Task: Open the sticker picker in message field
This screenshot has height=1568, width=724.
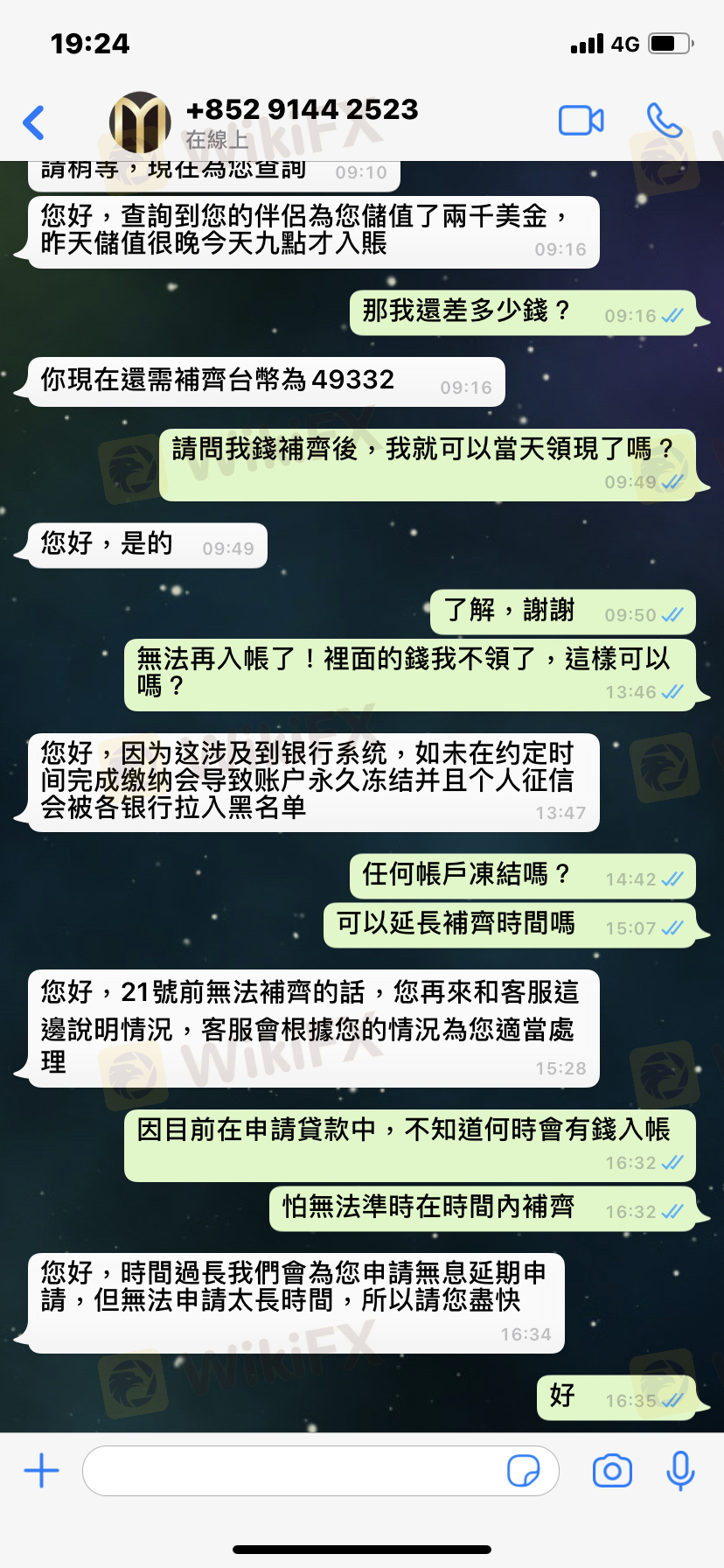Action: click(x=523, y=1471)
